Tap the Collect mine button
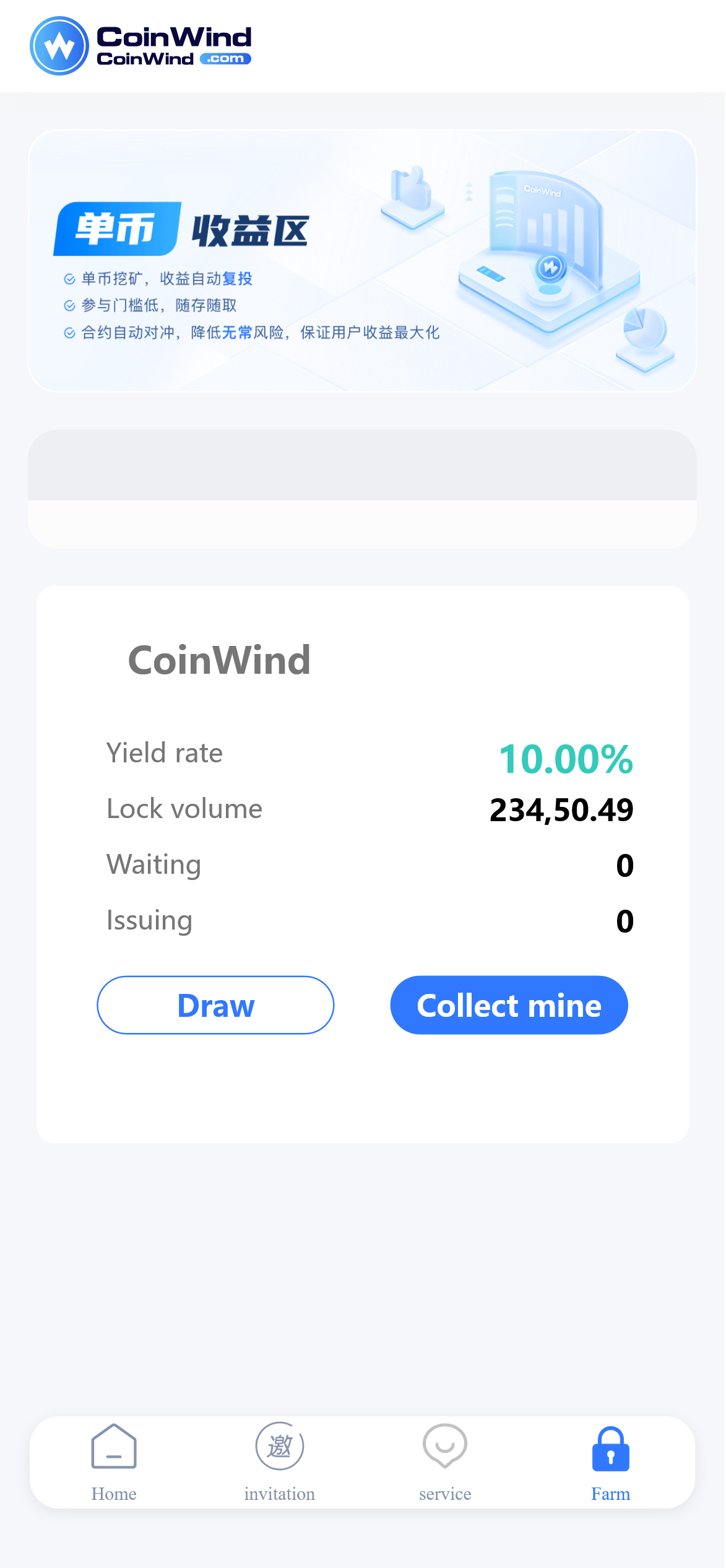 pos(509,1005)
